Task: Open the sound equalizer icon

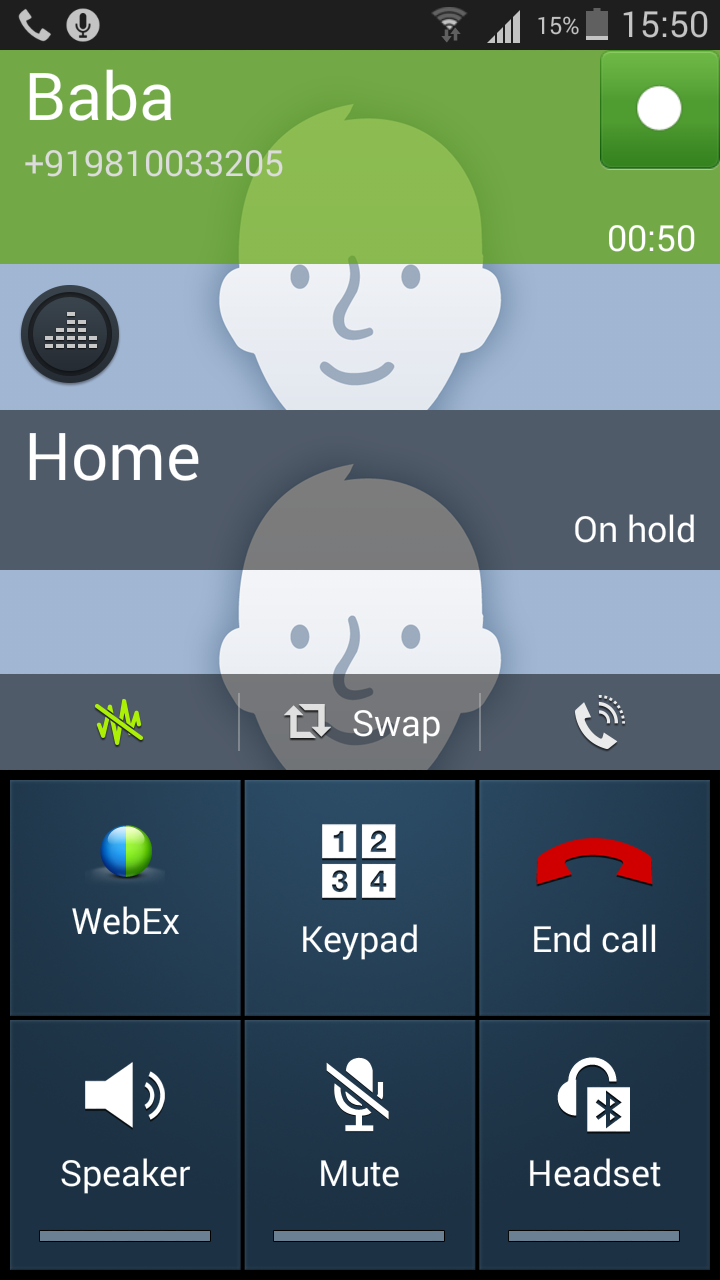Action: pyautogui.click(x=70, y=335)
